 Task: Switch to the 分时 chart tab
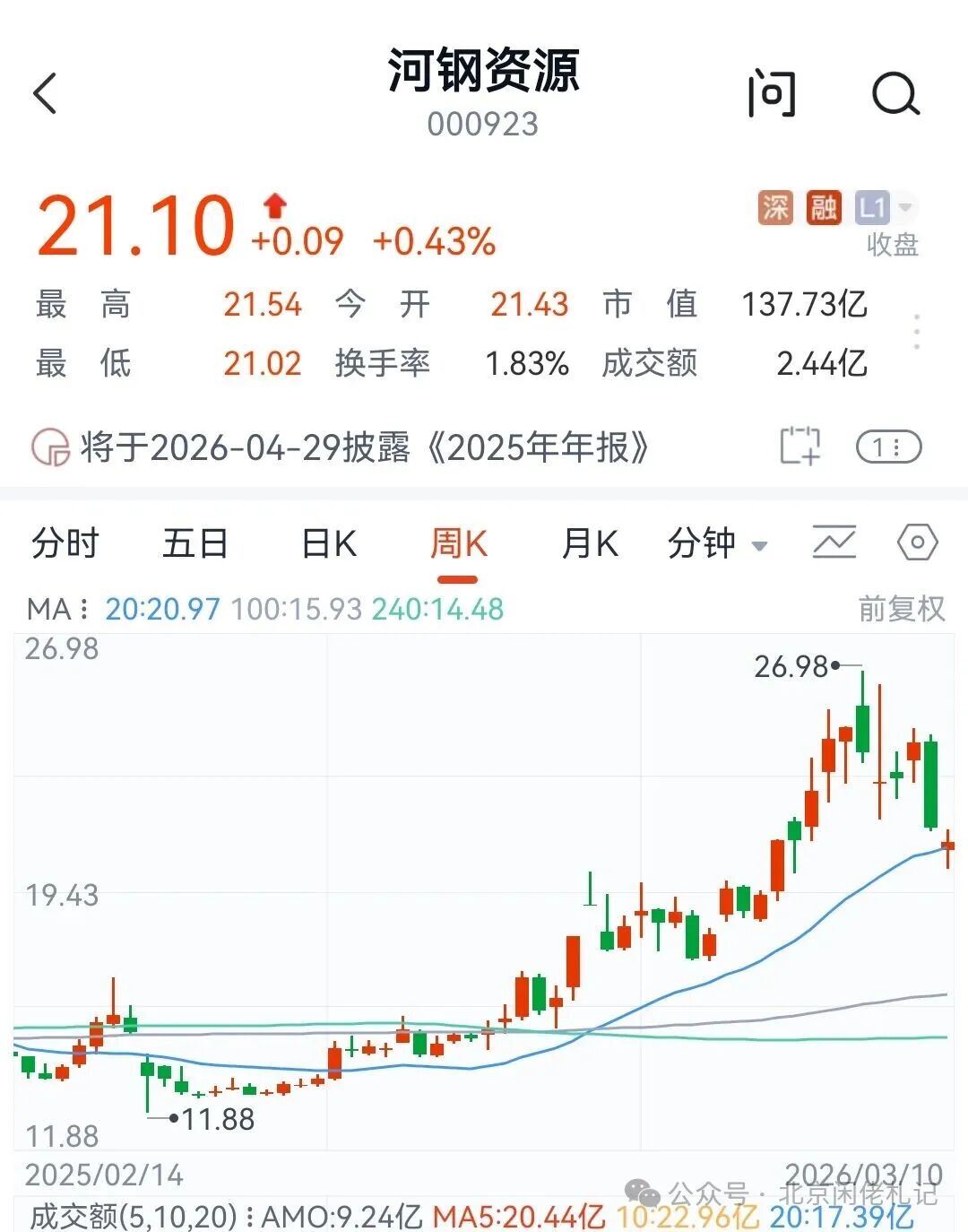click(65, 543)
